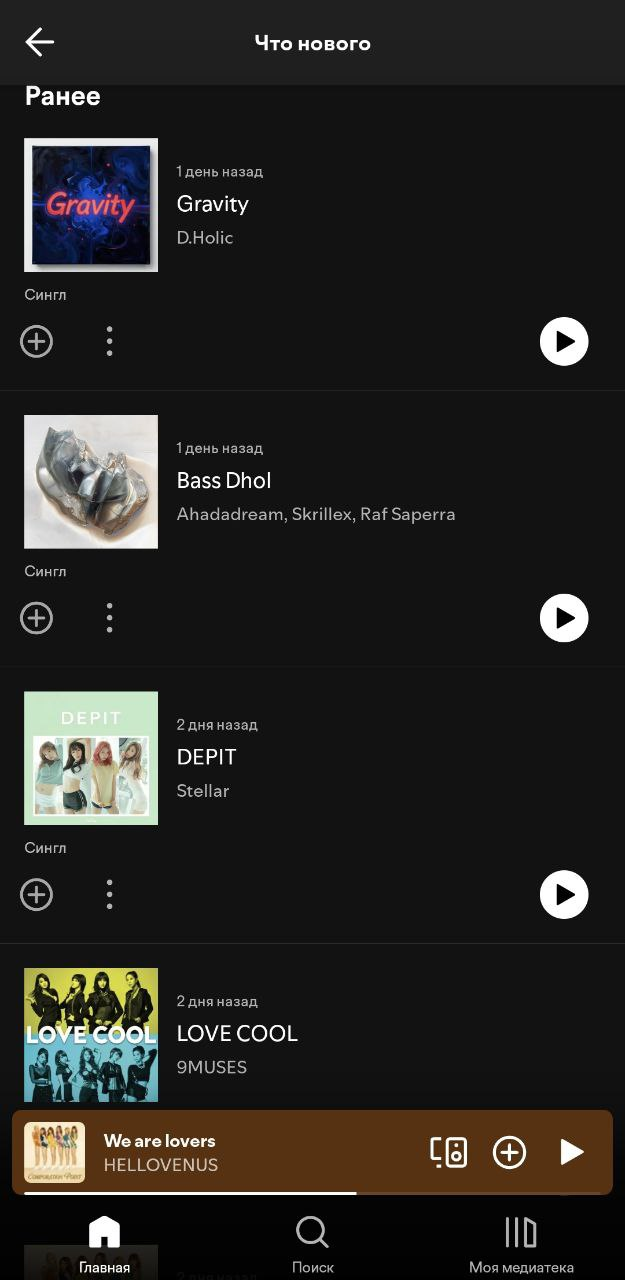Add Gravity single to library
This screenshot has width=625, height=1280.
37,341
